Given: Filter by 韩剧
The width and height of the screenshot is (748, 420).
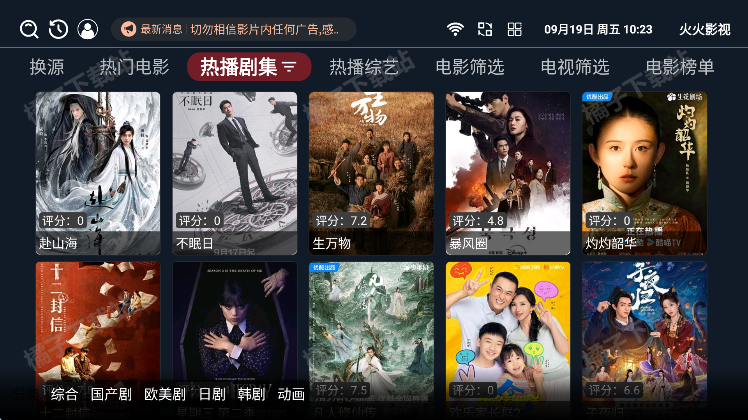Looking at the screenshot, I should [x=251, y=394].
